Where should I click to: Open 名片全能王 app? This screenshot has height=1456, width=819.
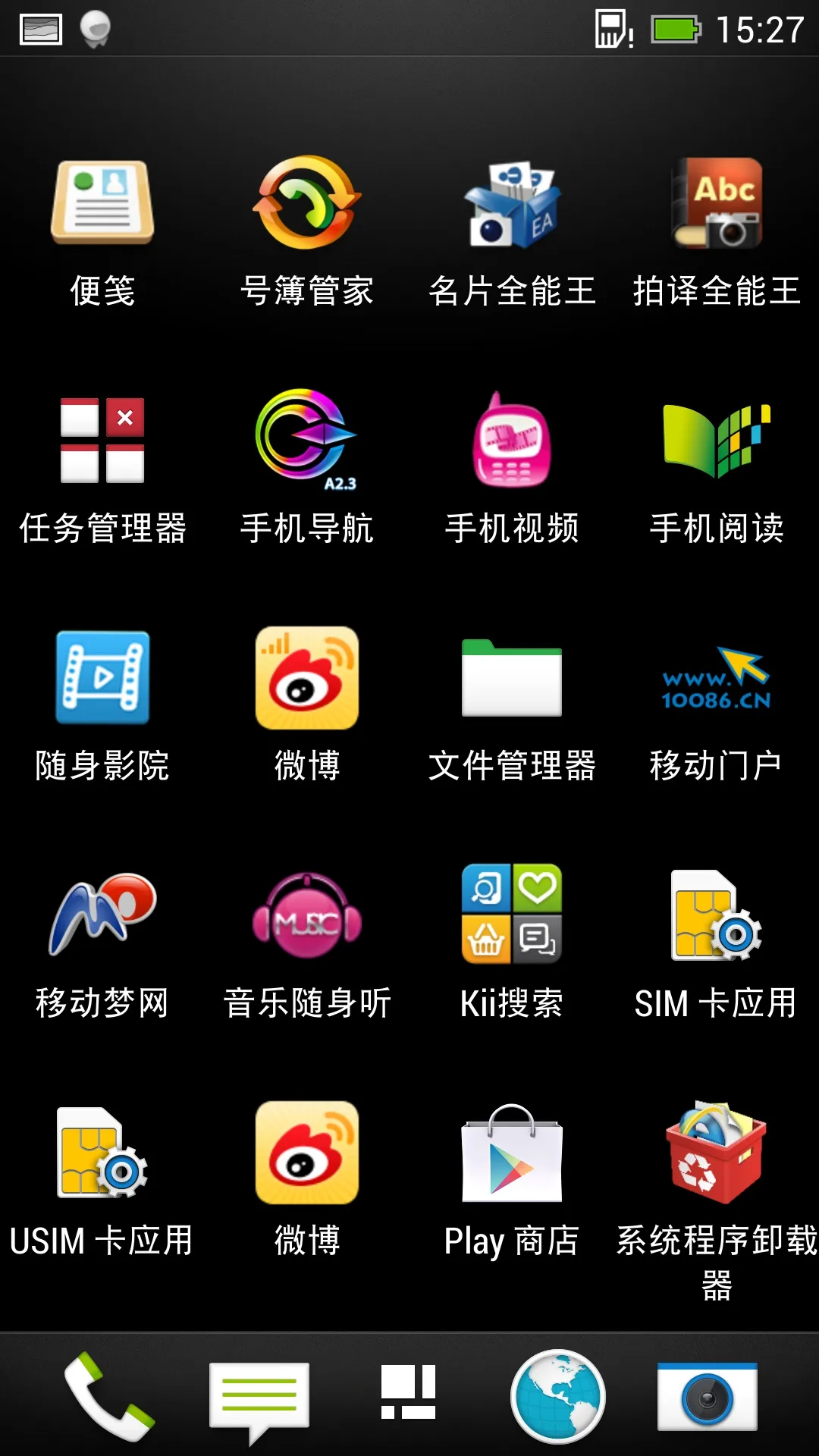tap(512, 202)
